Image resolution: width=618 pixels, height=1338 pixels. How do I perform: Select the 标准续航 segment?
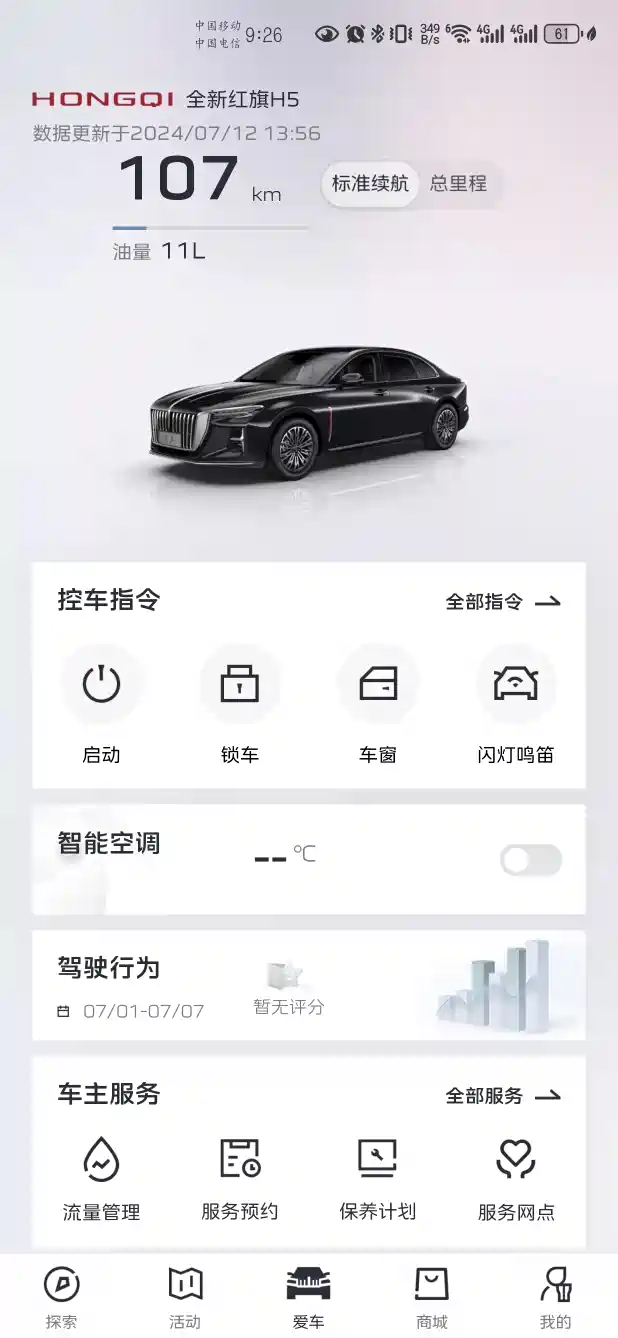[370, 184]
